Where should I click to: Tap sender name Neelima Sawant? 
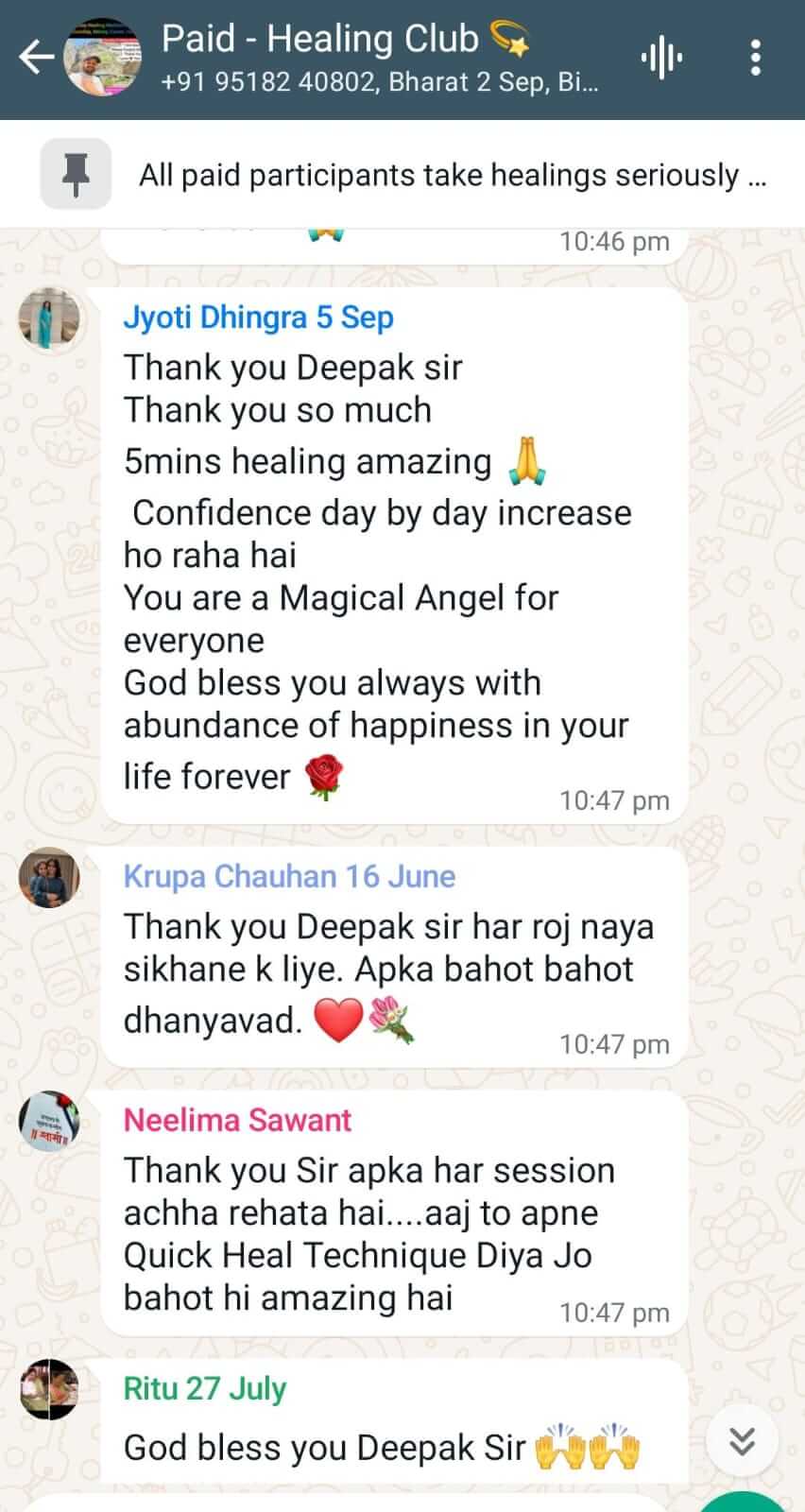coord(237,1120)
